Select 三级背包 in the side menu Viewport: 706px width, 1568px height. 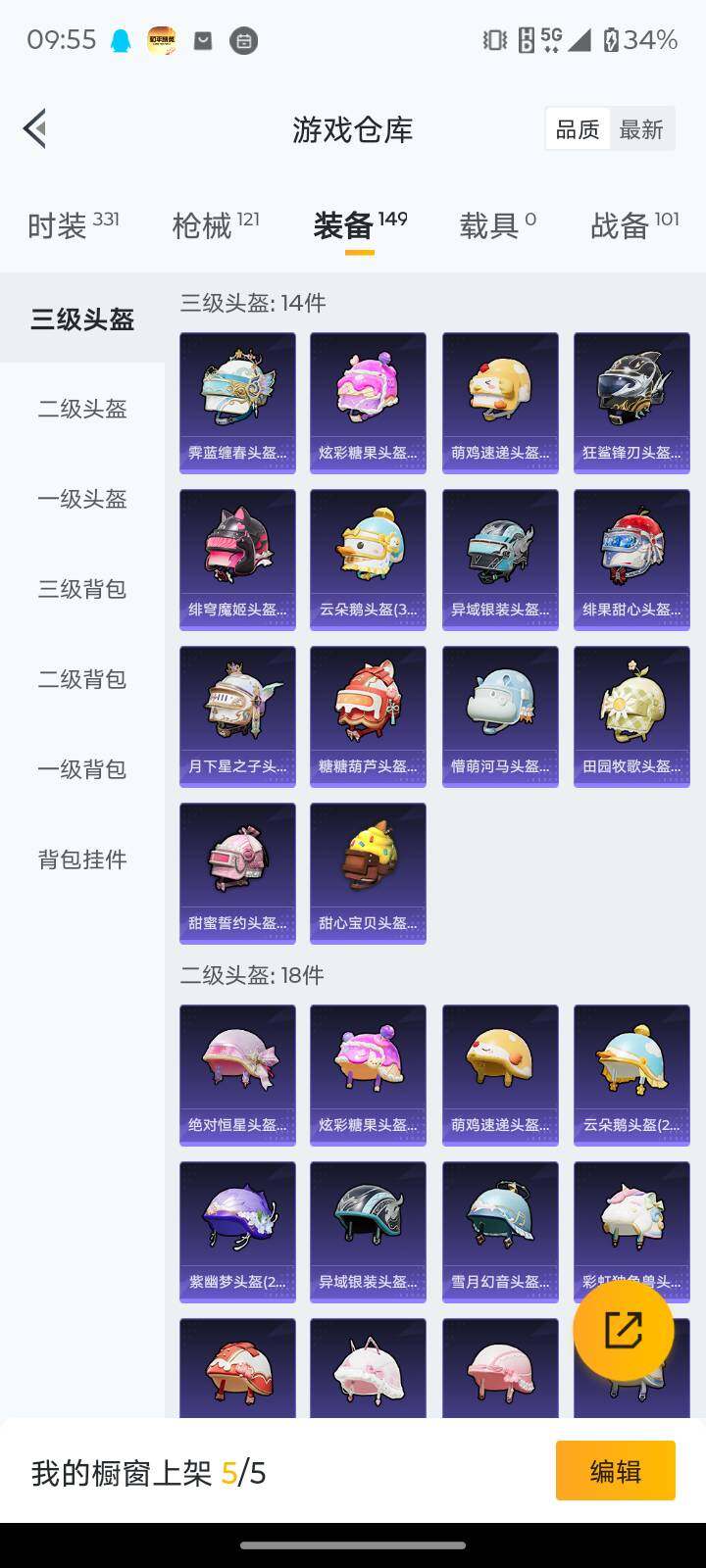pyautogui.click(x=82, y=589)
